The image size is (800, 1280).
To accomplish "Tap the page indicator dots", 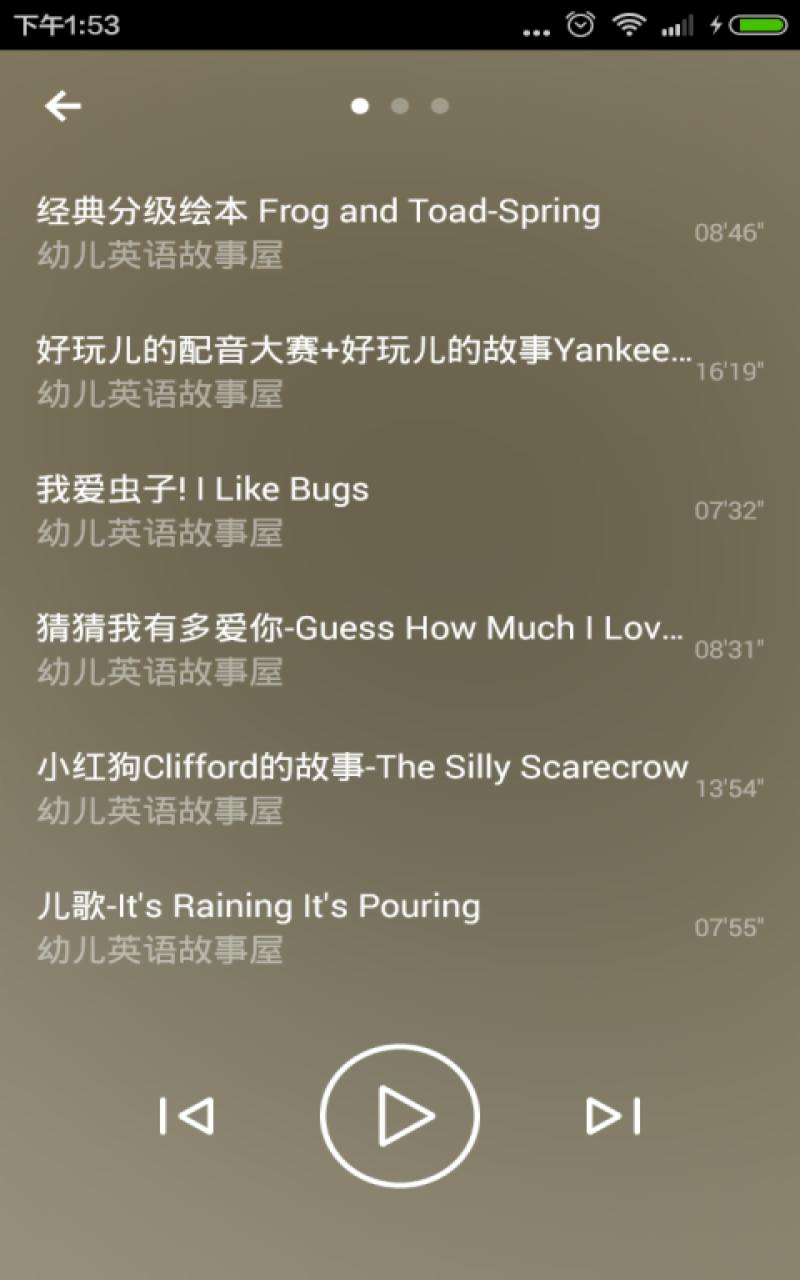I will point(400,106).
